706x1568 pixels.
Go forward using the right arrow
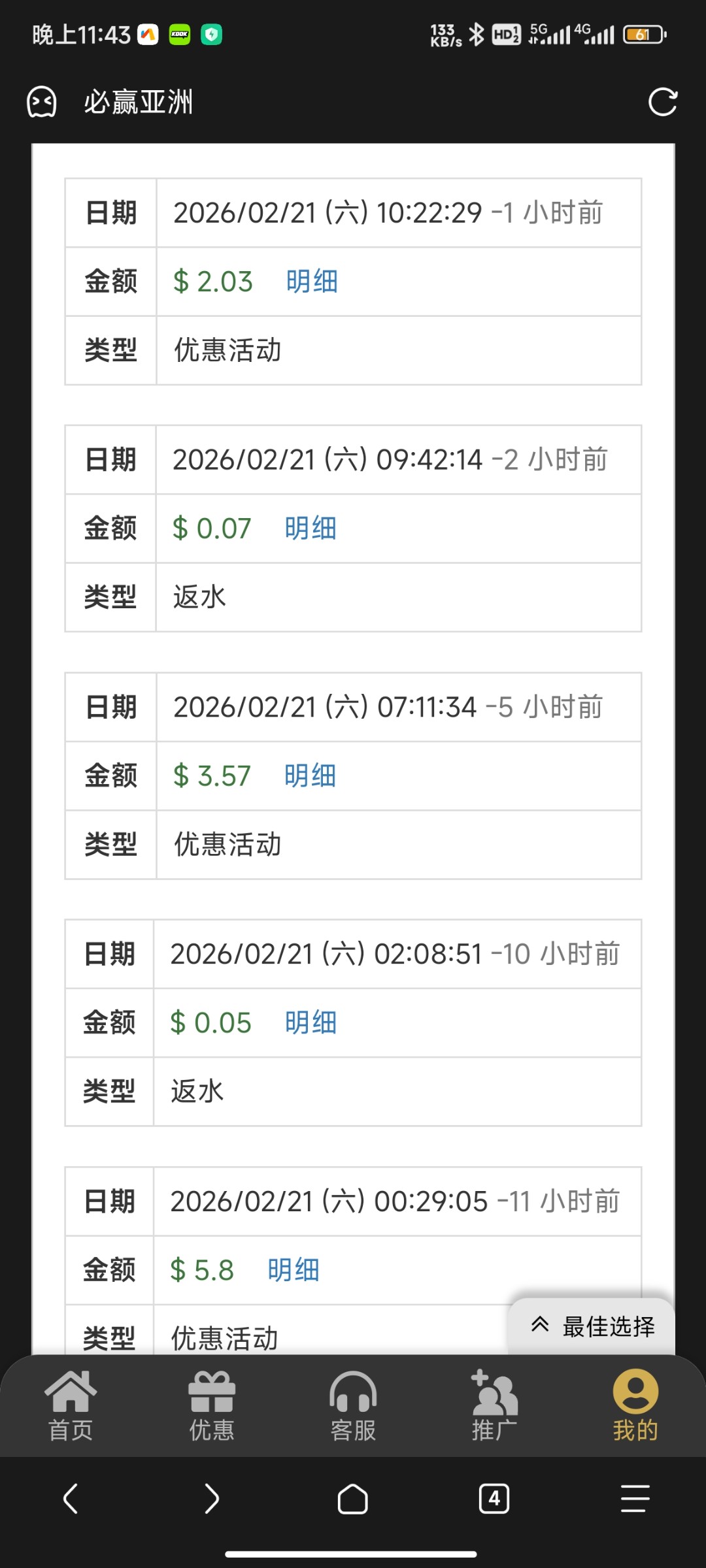[x=212, y=1499]
